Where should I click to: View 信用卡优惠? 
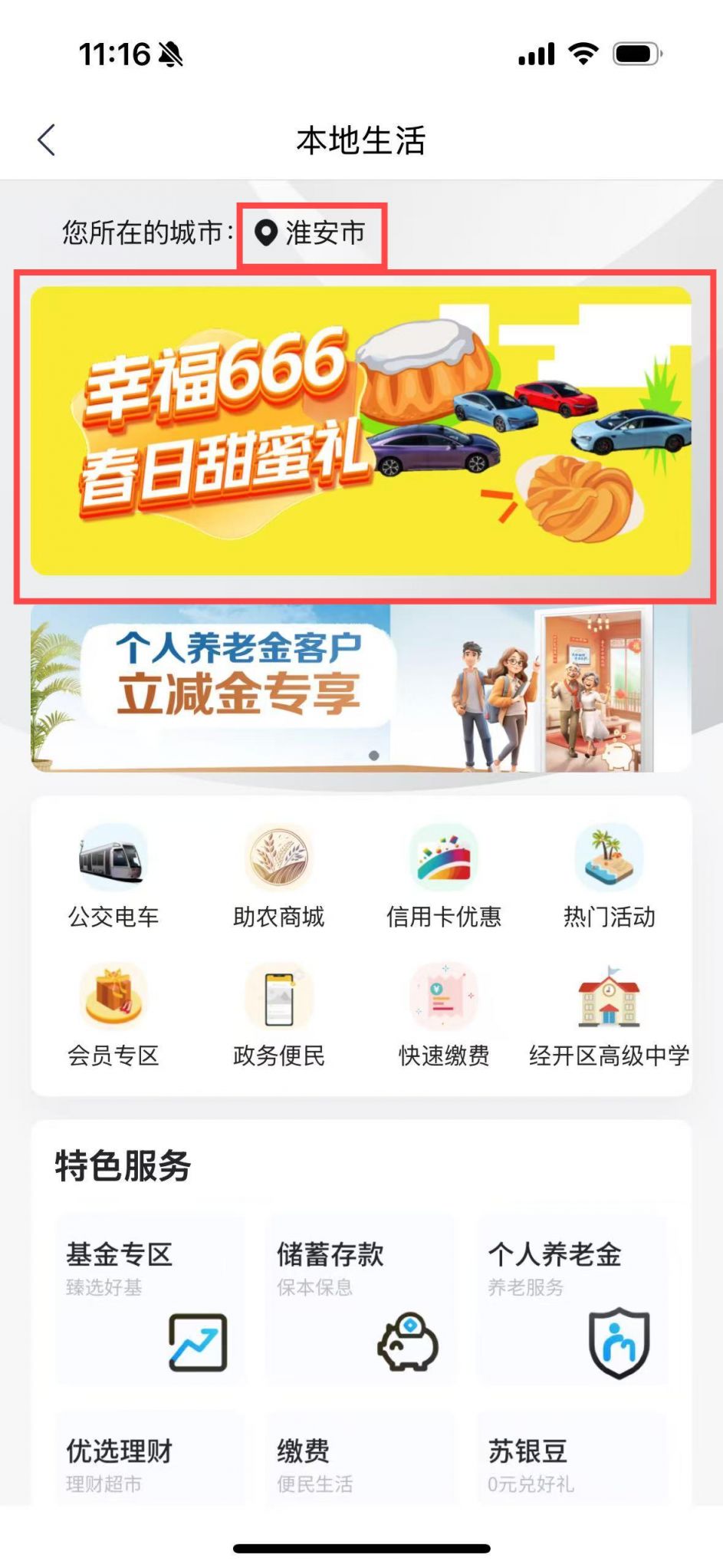(443, 876)
